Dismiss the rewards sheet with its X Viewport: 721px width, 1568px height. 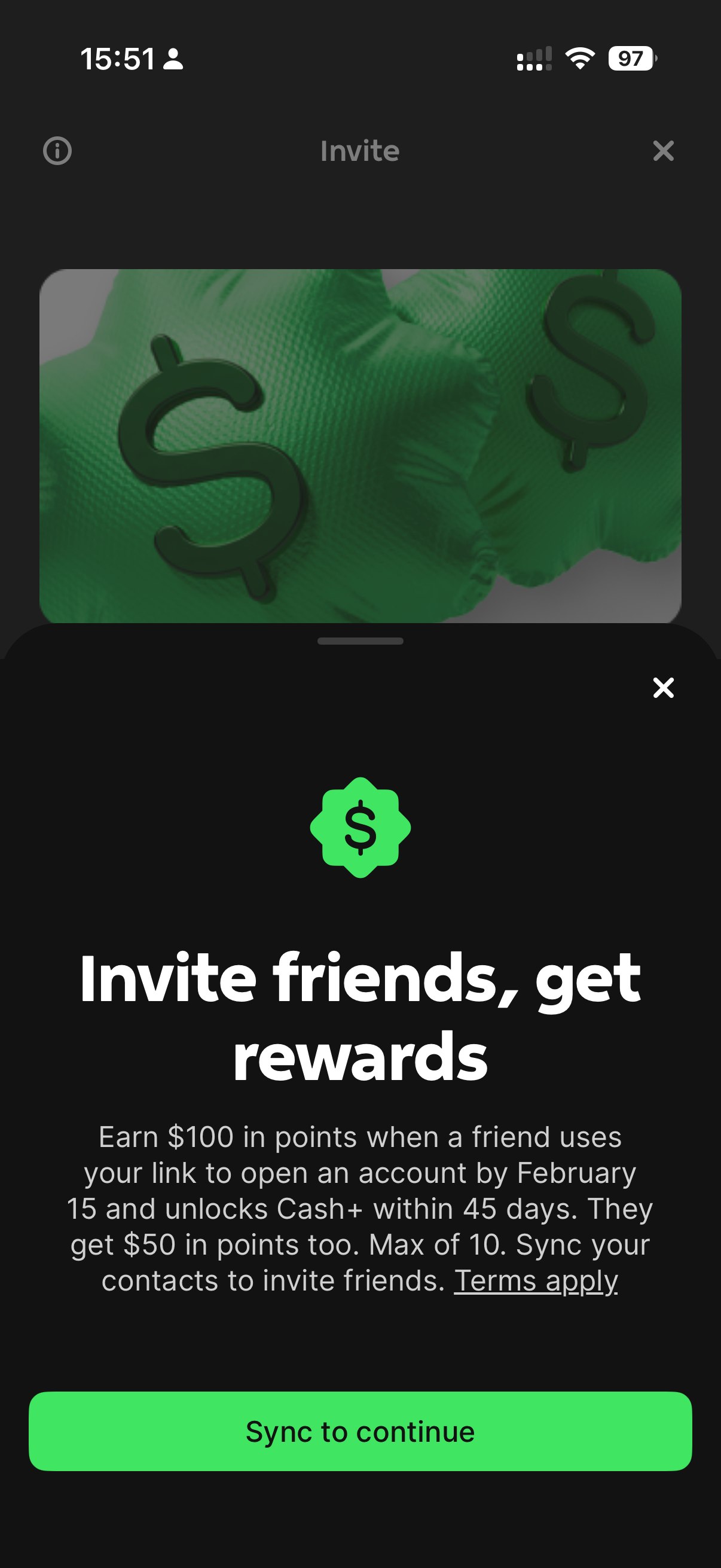[x=664, y=688]
